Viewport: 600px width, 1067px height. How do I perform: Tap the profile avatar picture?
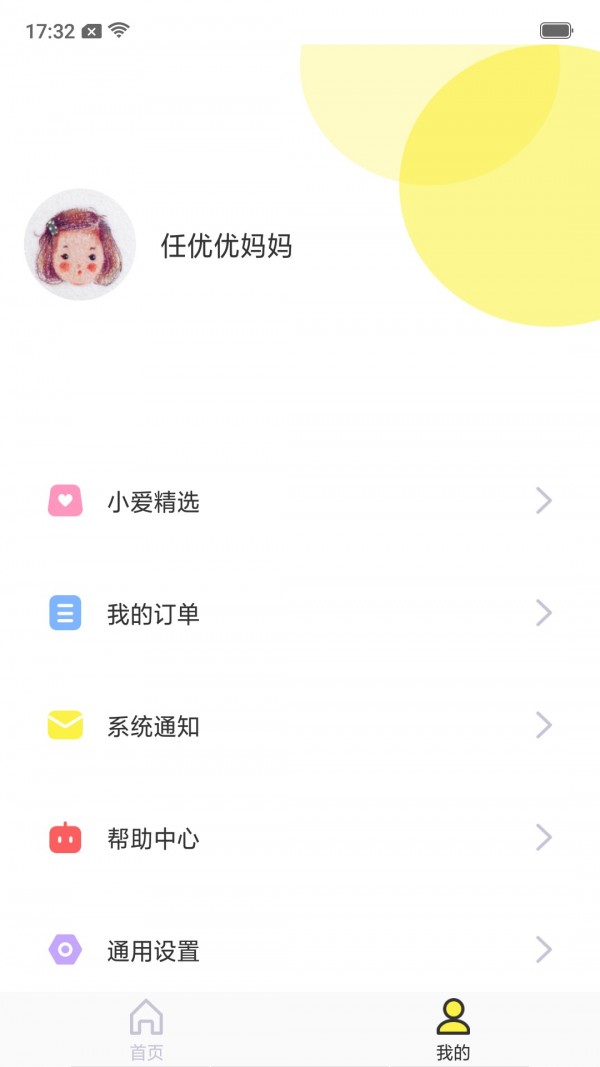click(x=80, y=245)
